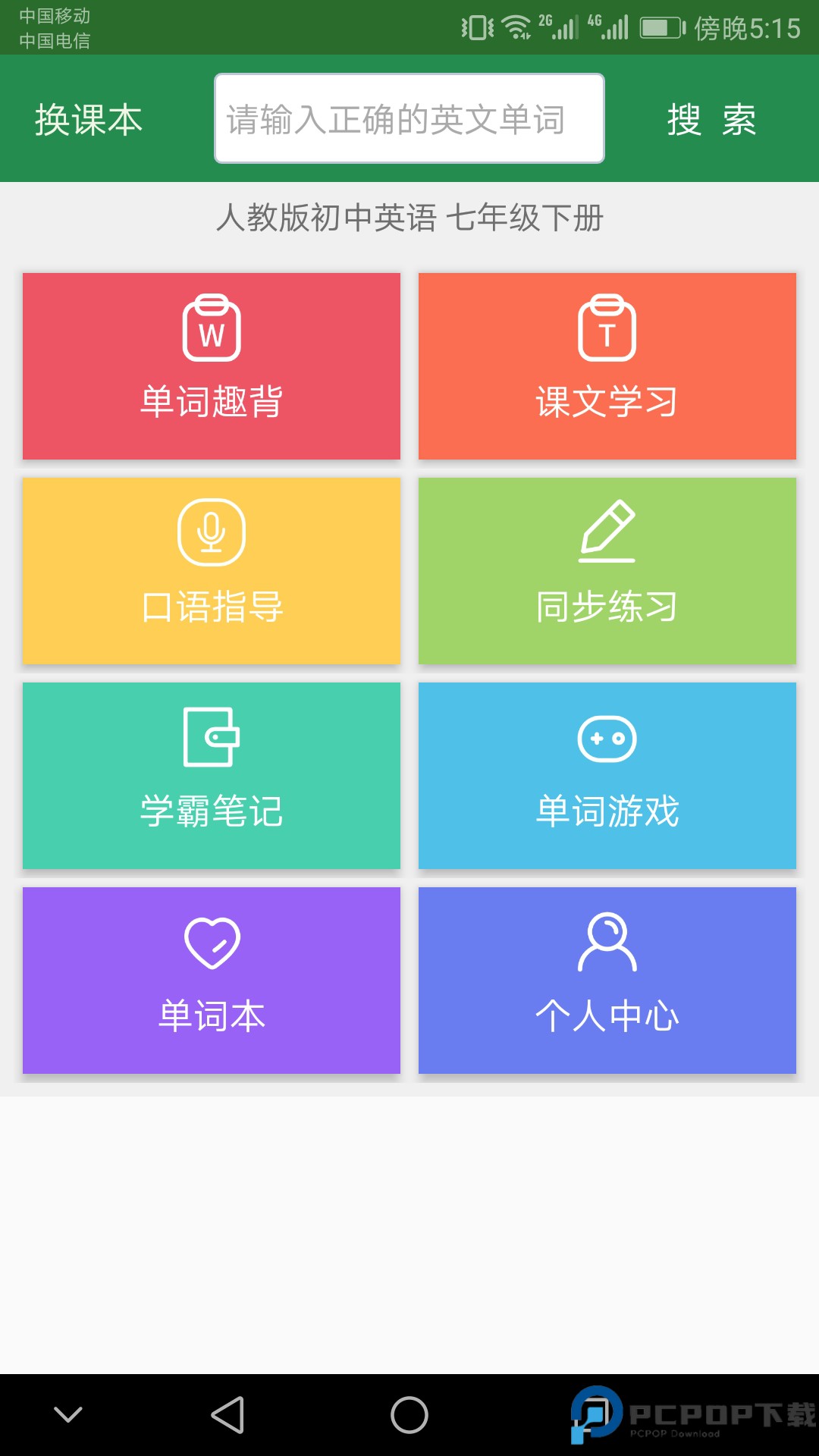Click the heart icon for 单词本
Screen dimensions: 819x1456
coord(211,944)
